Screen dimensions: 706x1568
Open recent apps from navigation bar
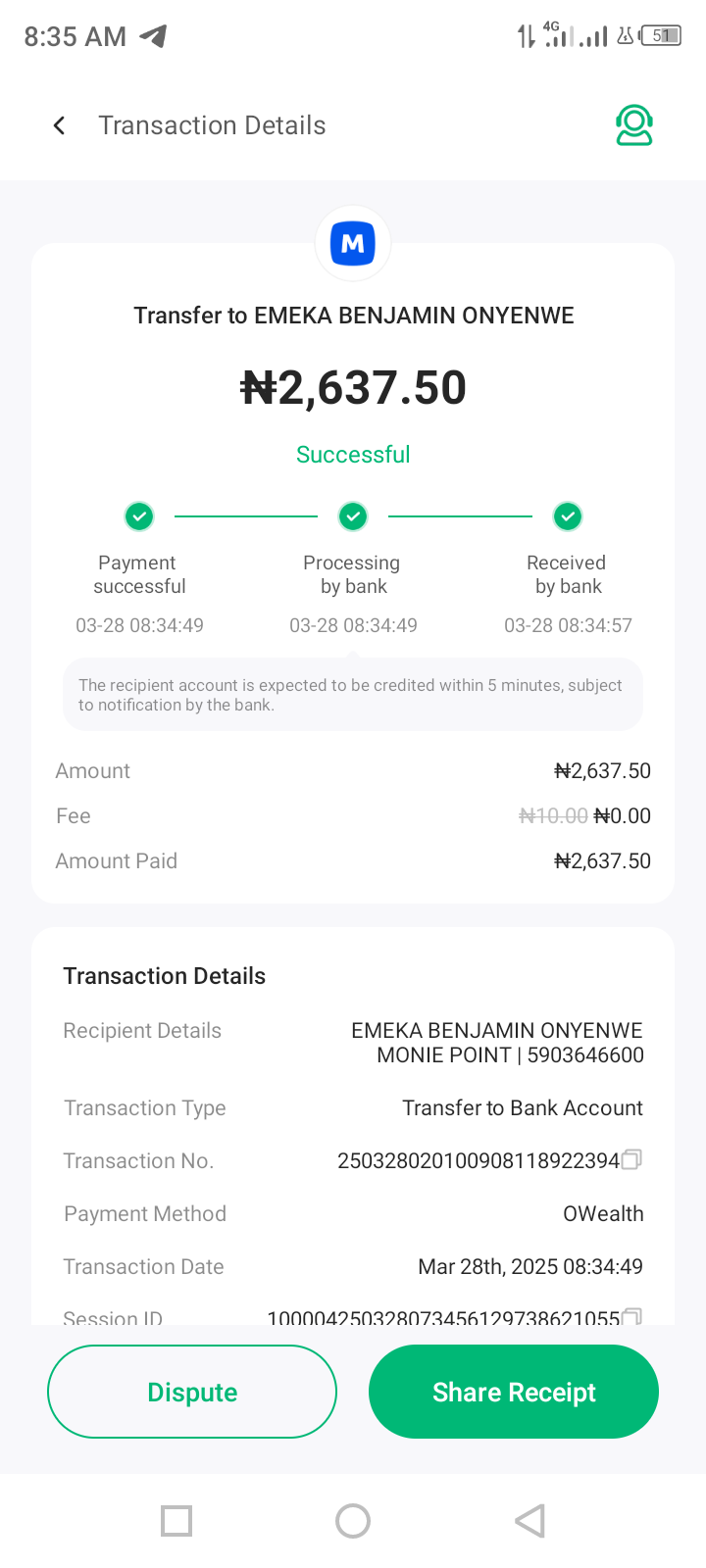(176, 1521)
